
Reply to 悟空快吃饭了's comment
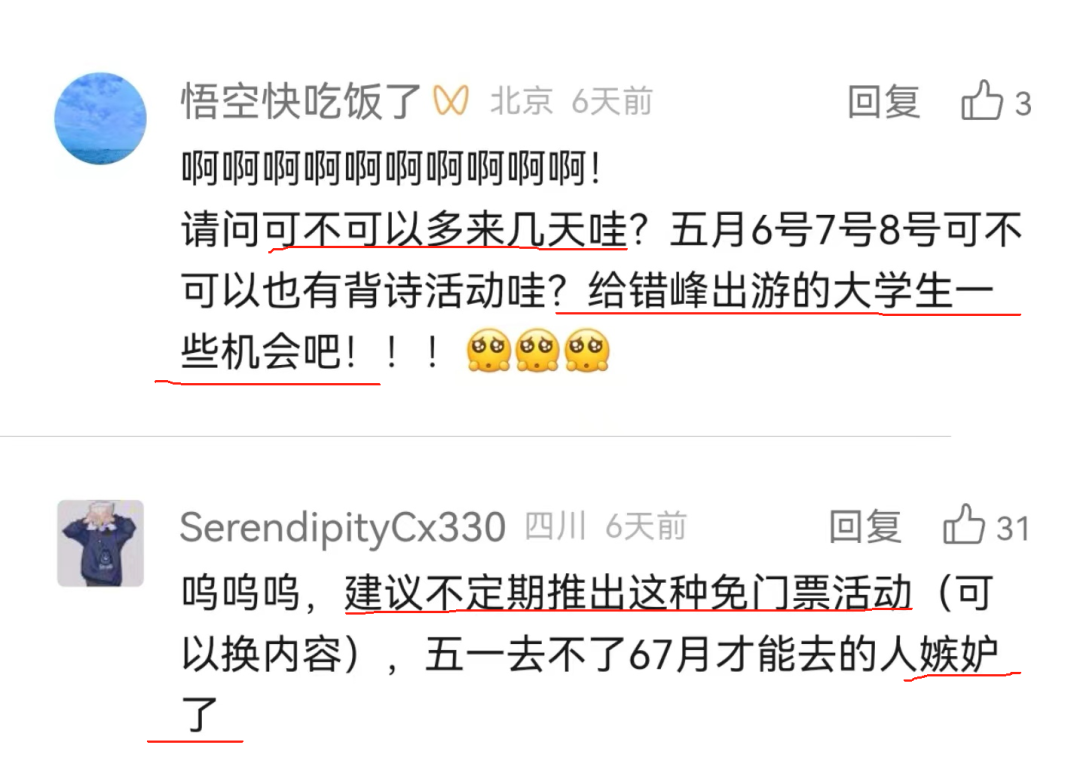[x=883, y=102]
